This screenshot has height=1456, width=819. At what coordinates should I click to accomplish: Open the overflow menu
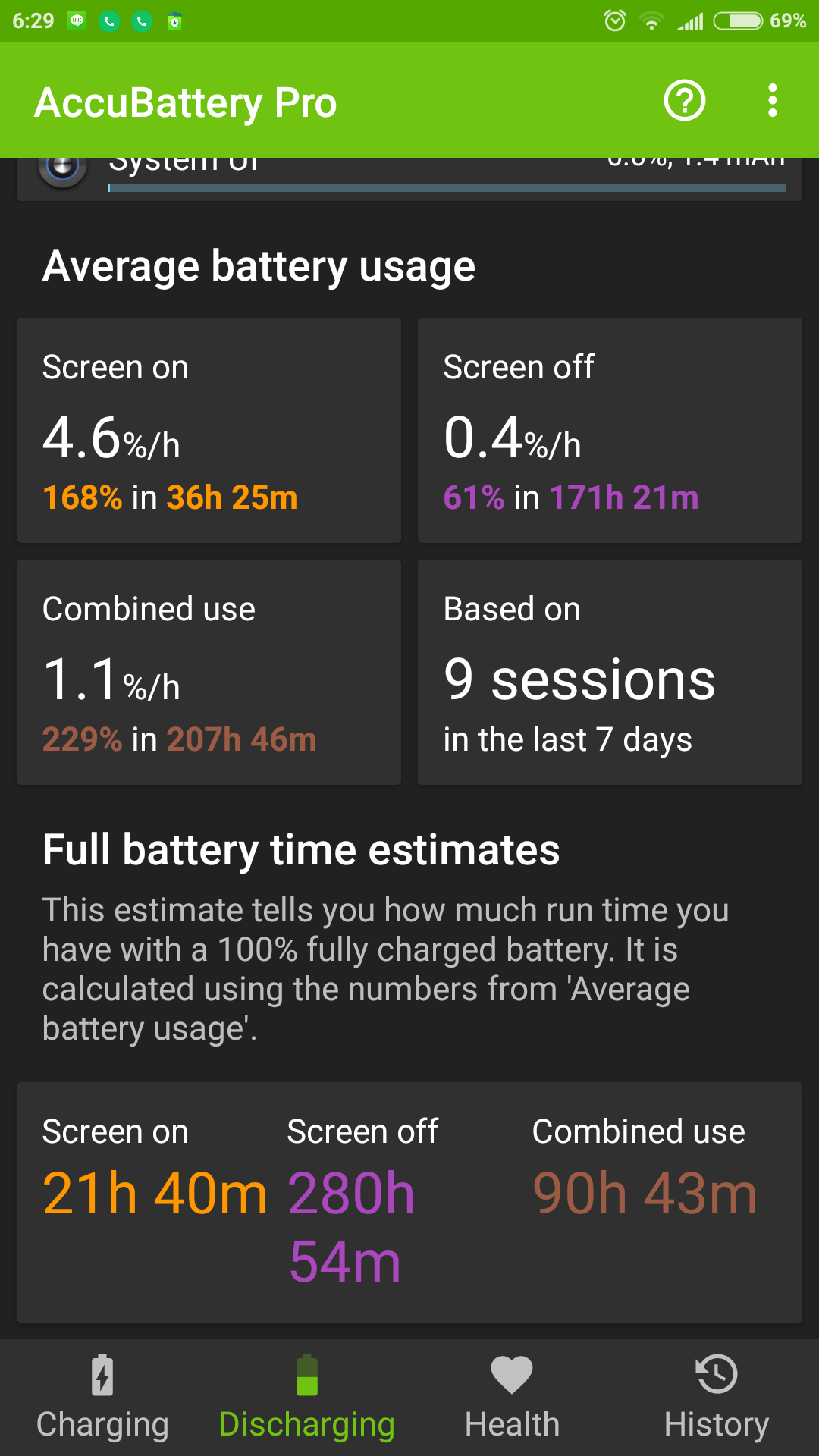(772, 101)
